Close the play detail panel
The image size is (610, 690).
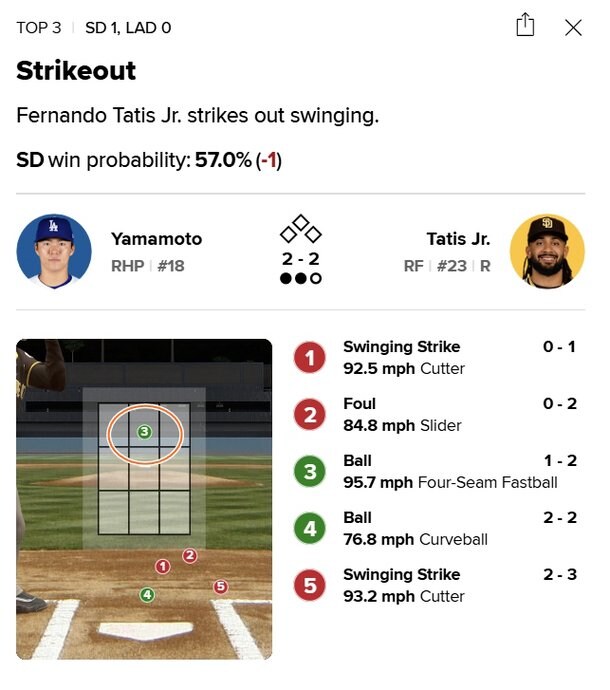coord(573,27)
